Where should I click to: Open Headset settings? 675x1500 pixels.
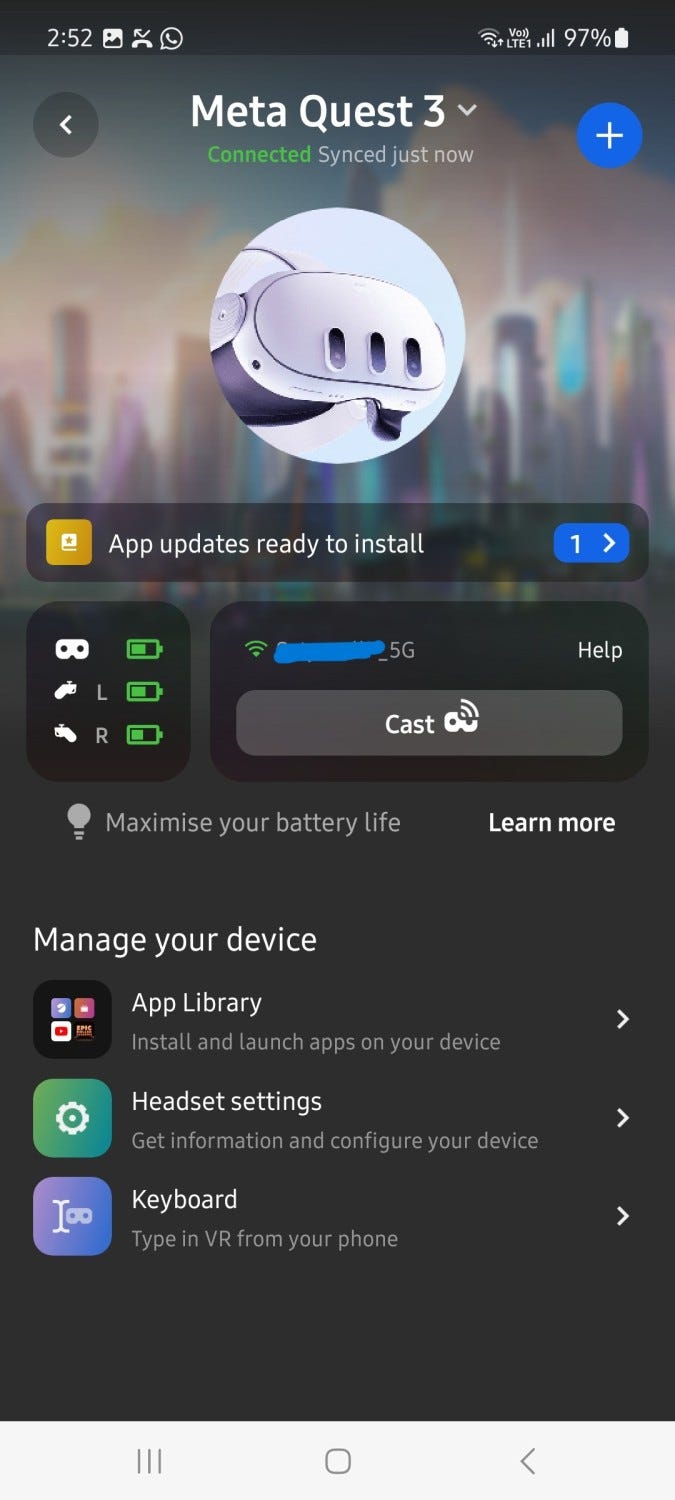tap(337, 1118)
